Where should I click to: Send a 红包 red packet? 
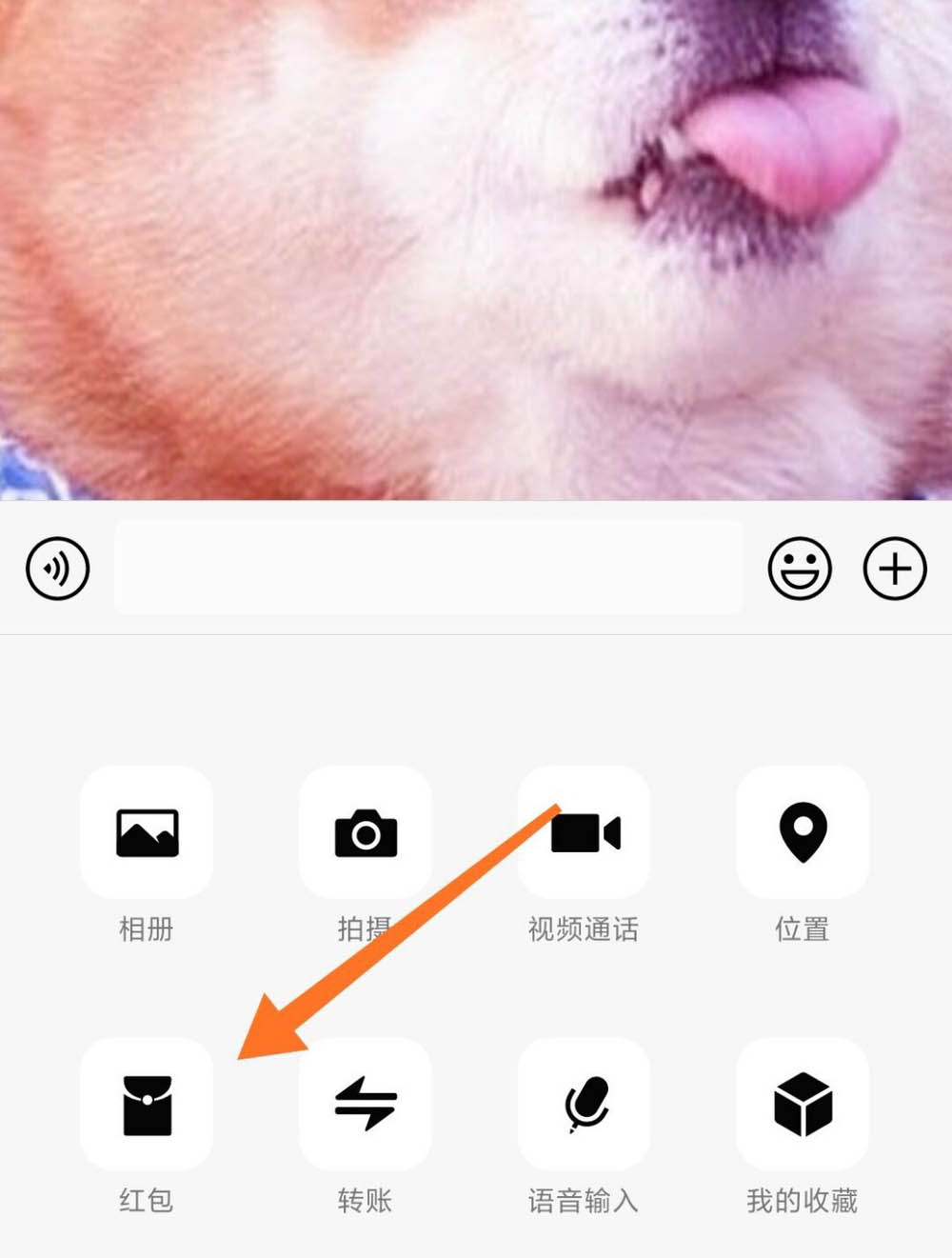point(147,1105)
